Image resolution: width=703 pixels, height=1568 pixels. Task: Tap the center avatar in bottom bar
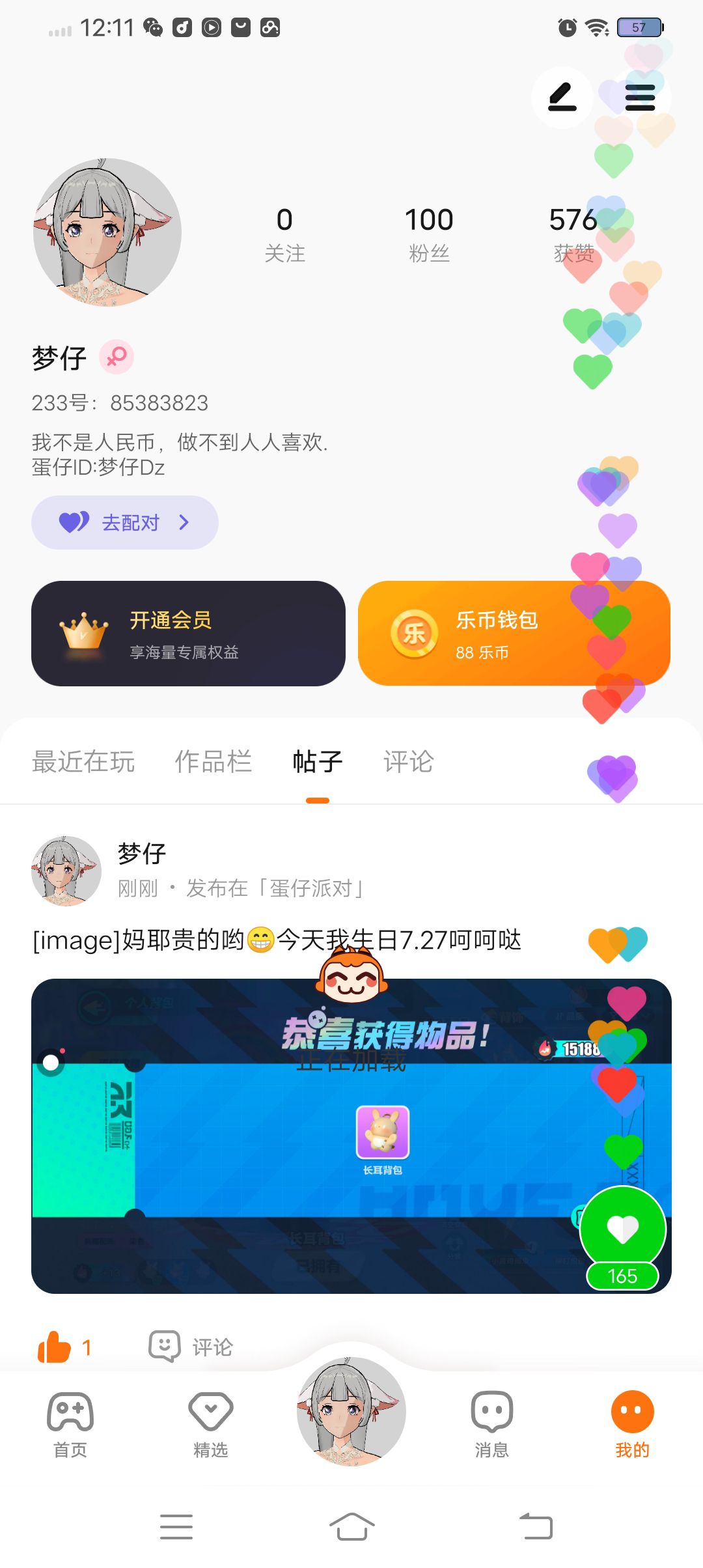click(x=351, y=1412)
